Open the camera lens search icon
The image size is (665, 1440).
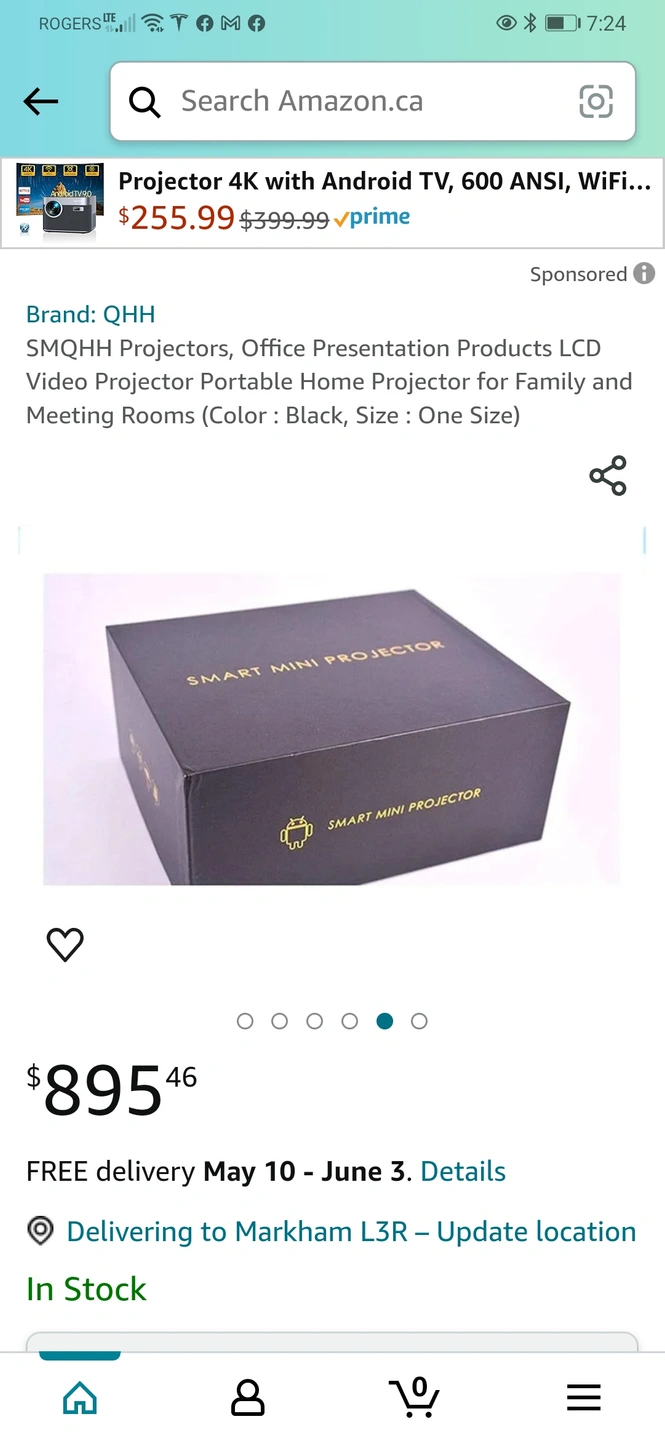click(596, 101)
